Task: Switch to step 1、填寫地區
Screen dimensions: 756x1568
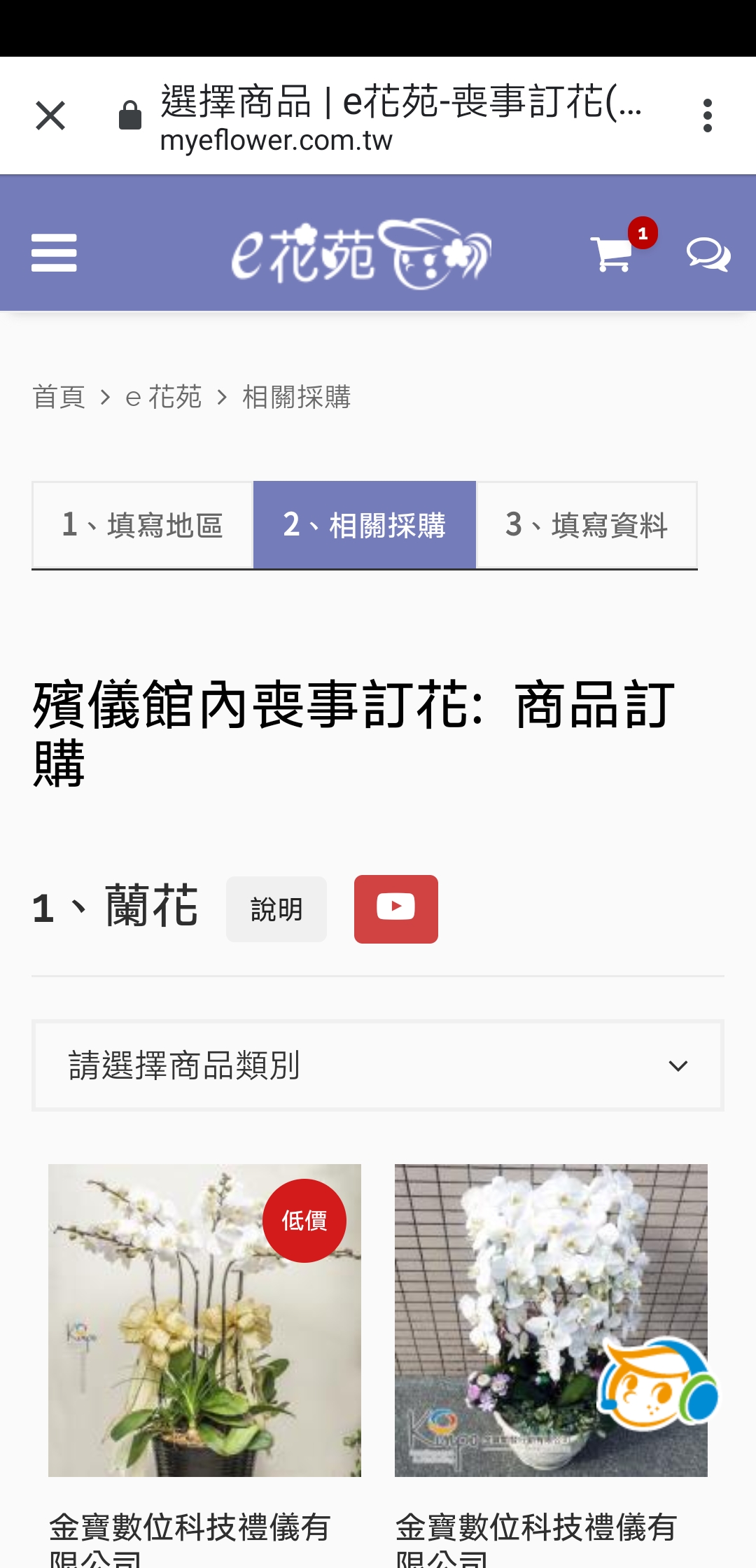Action: coord(142,525)
